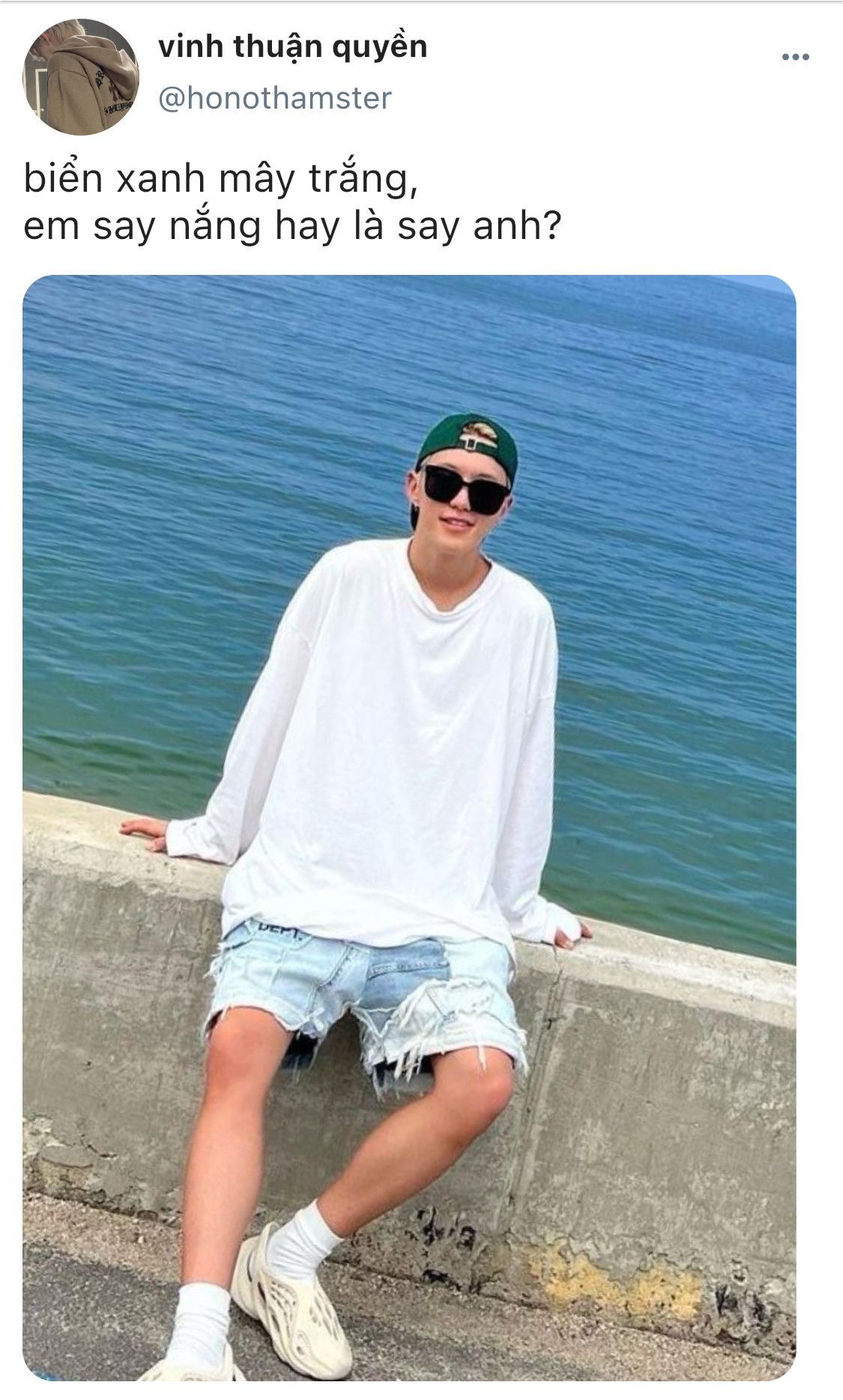
Task: Open vinh thuận quyền's profile picture
Action: click(81, 77)
